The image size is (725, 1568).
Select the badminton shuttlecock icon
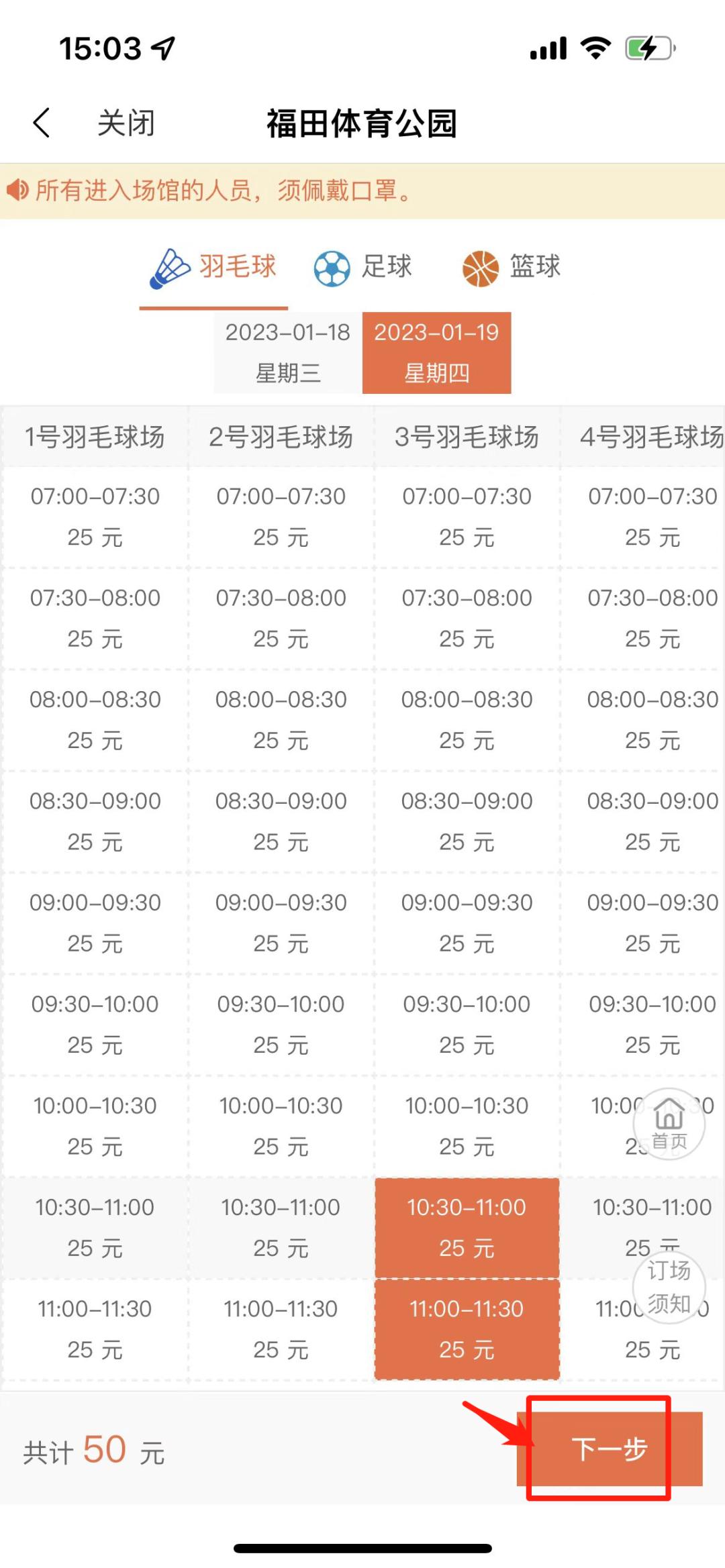tap(171, 267)
